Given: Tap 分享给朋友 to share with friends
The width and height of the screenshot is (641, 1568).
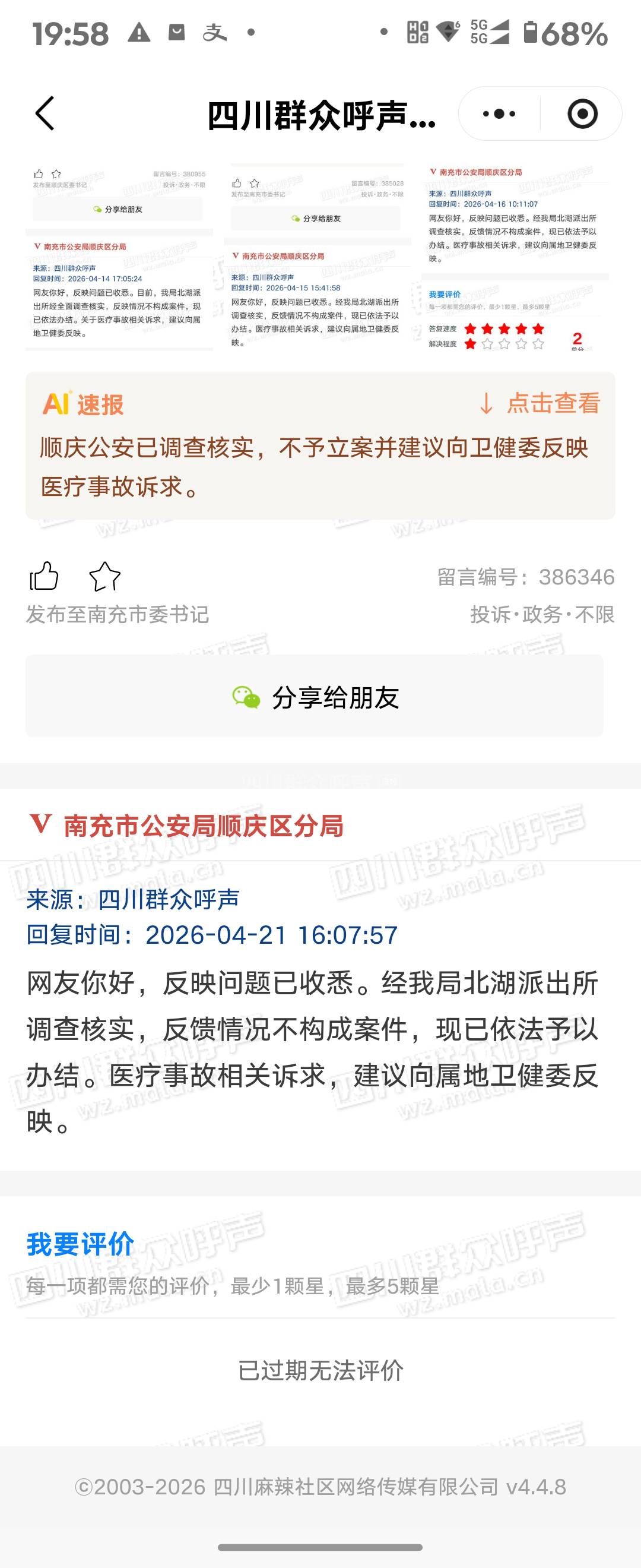Looking at the screenshot, I should (315, 697).
